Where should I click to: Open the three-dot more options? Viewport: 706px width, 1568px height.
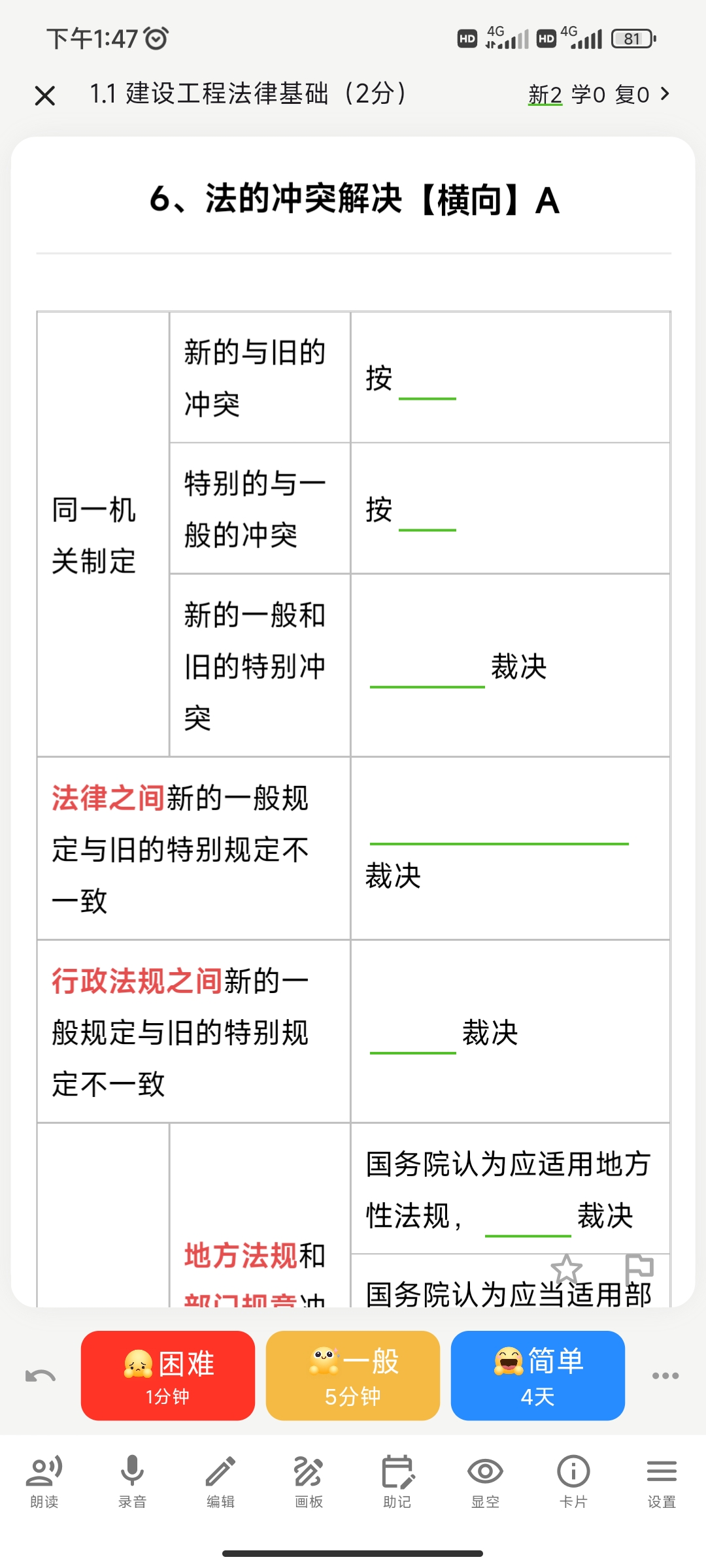click(x=665, y=1375)
